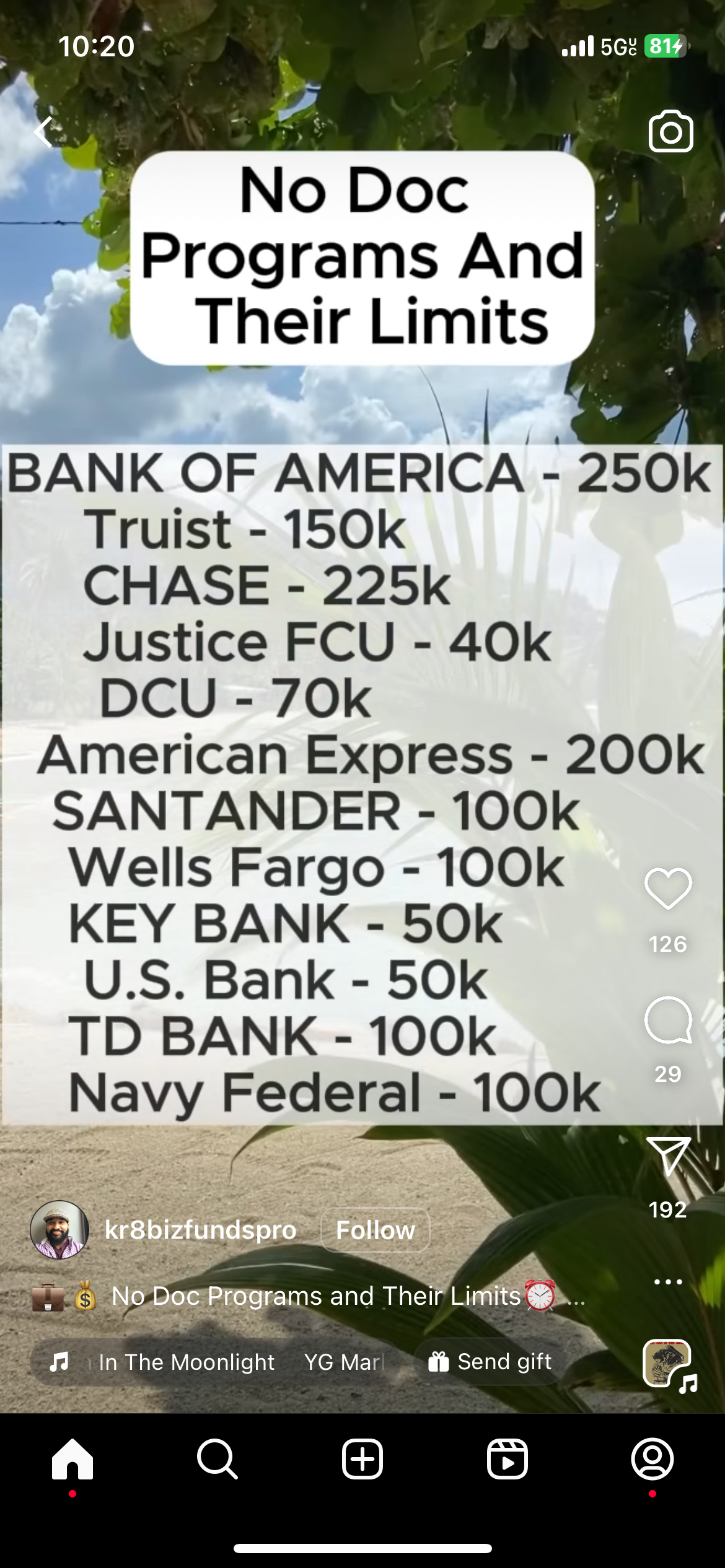Share this reel via the paper plane icon
The height and width of the screenshot is (1568, 725).
point(668,1156)
